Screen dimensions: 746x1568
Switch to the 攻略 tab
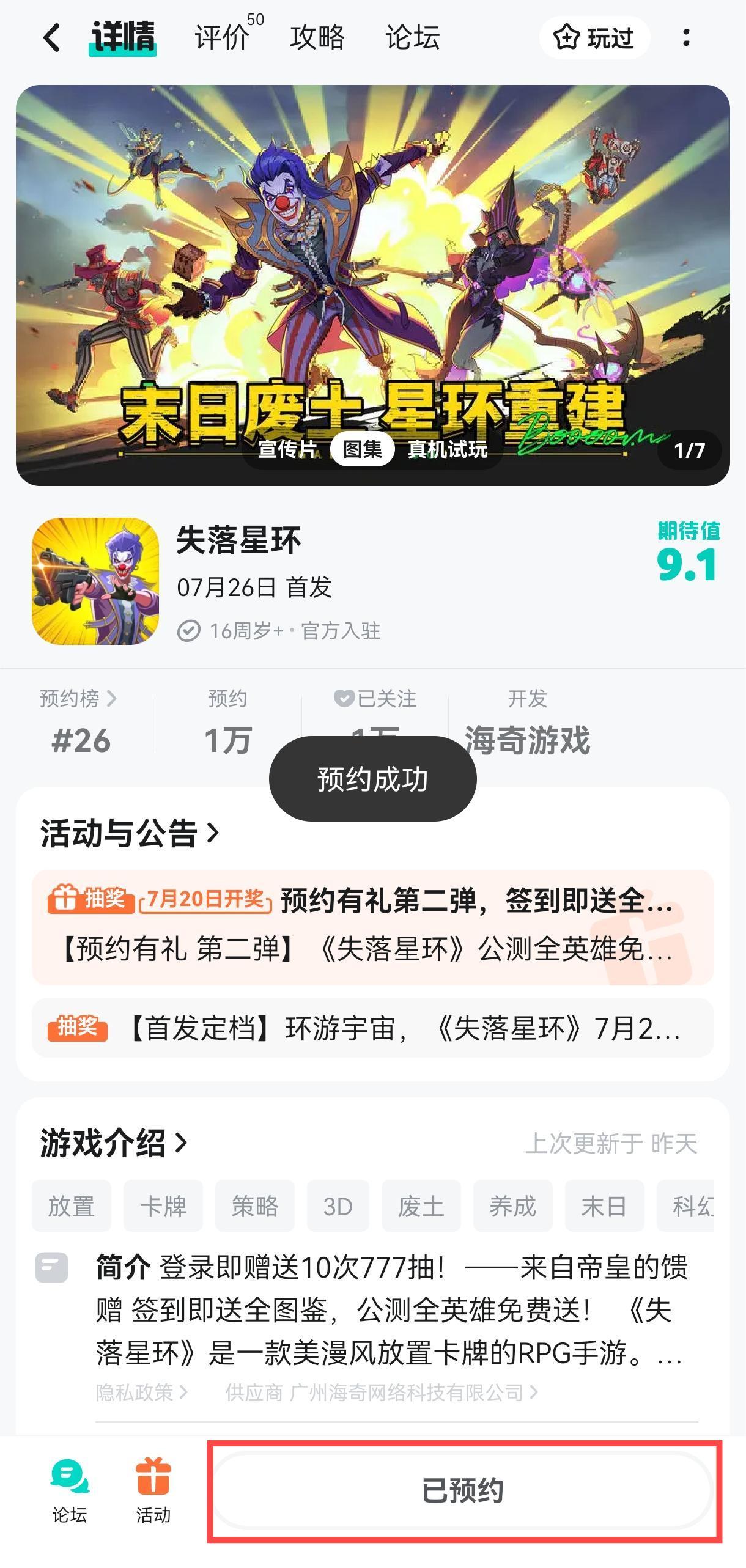(317, 38)
